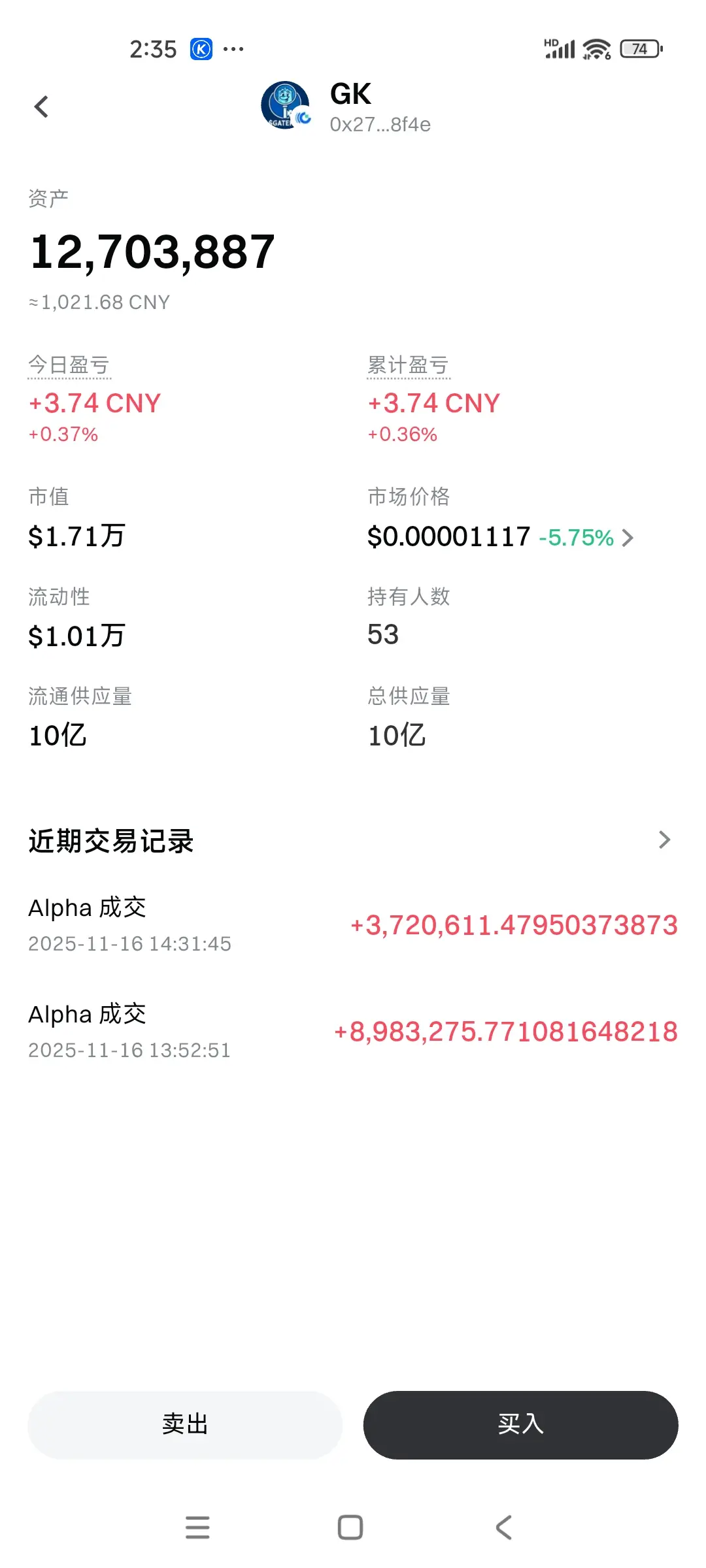The height and width of the screenshot is (1568, 706).
Task: Open the Alpha 成交 record from 13:52:51
Action: tap(353, 1031)
